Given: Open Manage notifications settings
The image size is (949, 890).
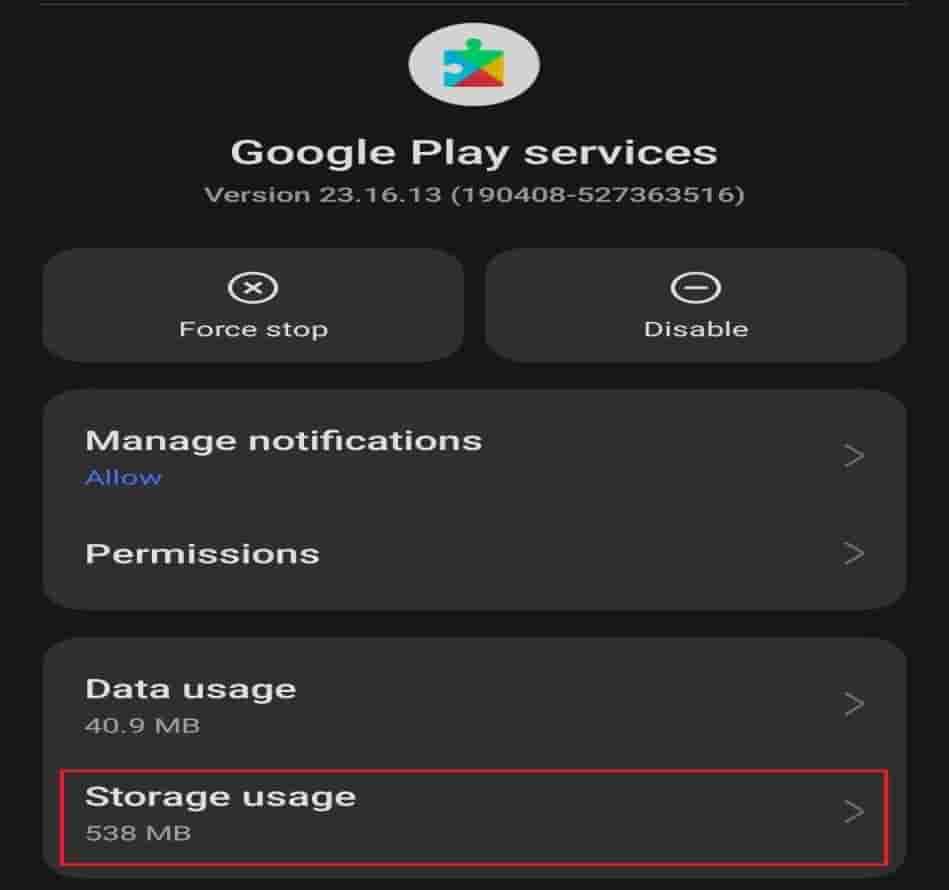Looking at the screenshot, I should 474,456.
